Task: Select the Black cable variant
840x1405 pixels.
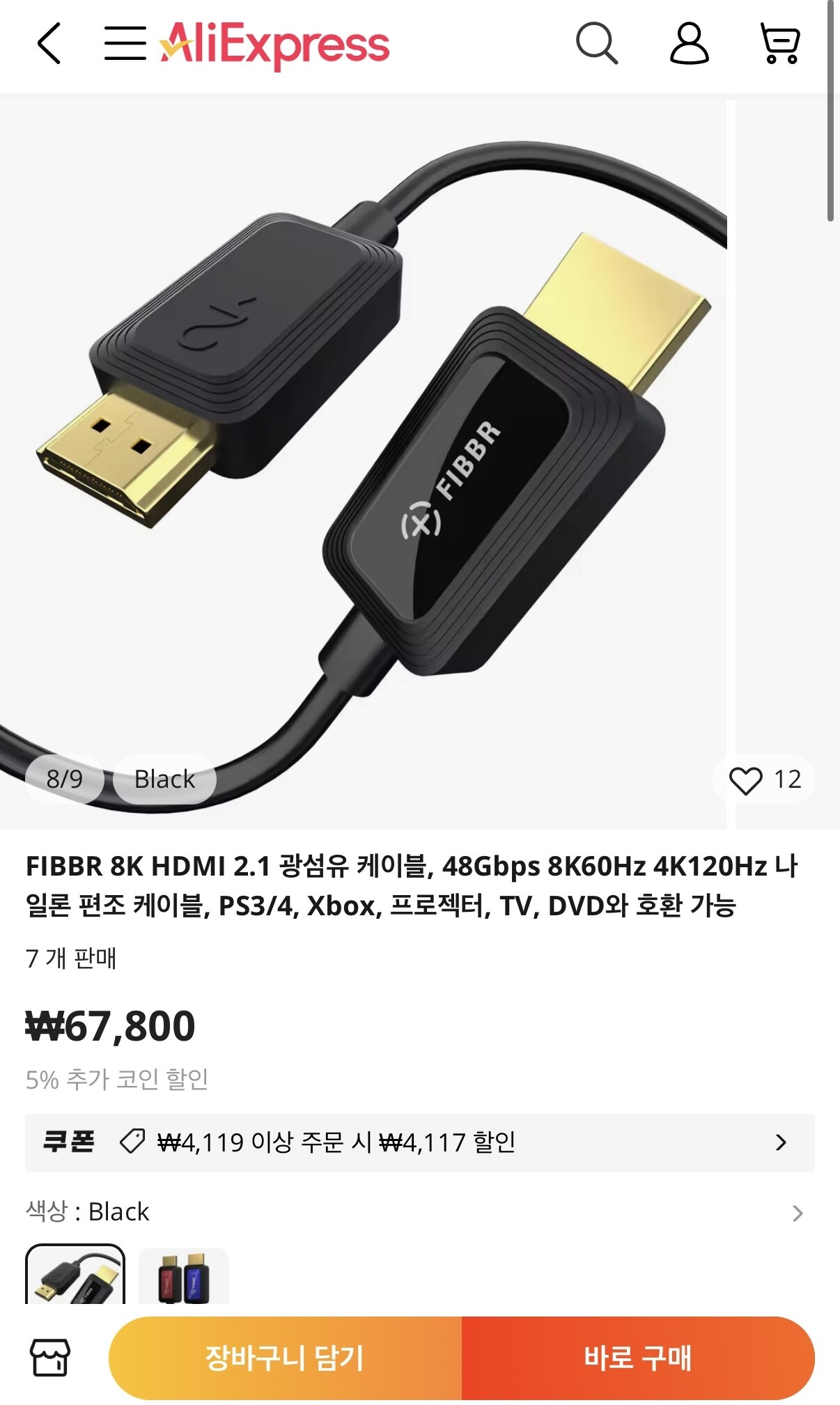Action: 75,1275
